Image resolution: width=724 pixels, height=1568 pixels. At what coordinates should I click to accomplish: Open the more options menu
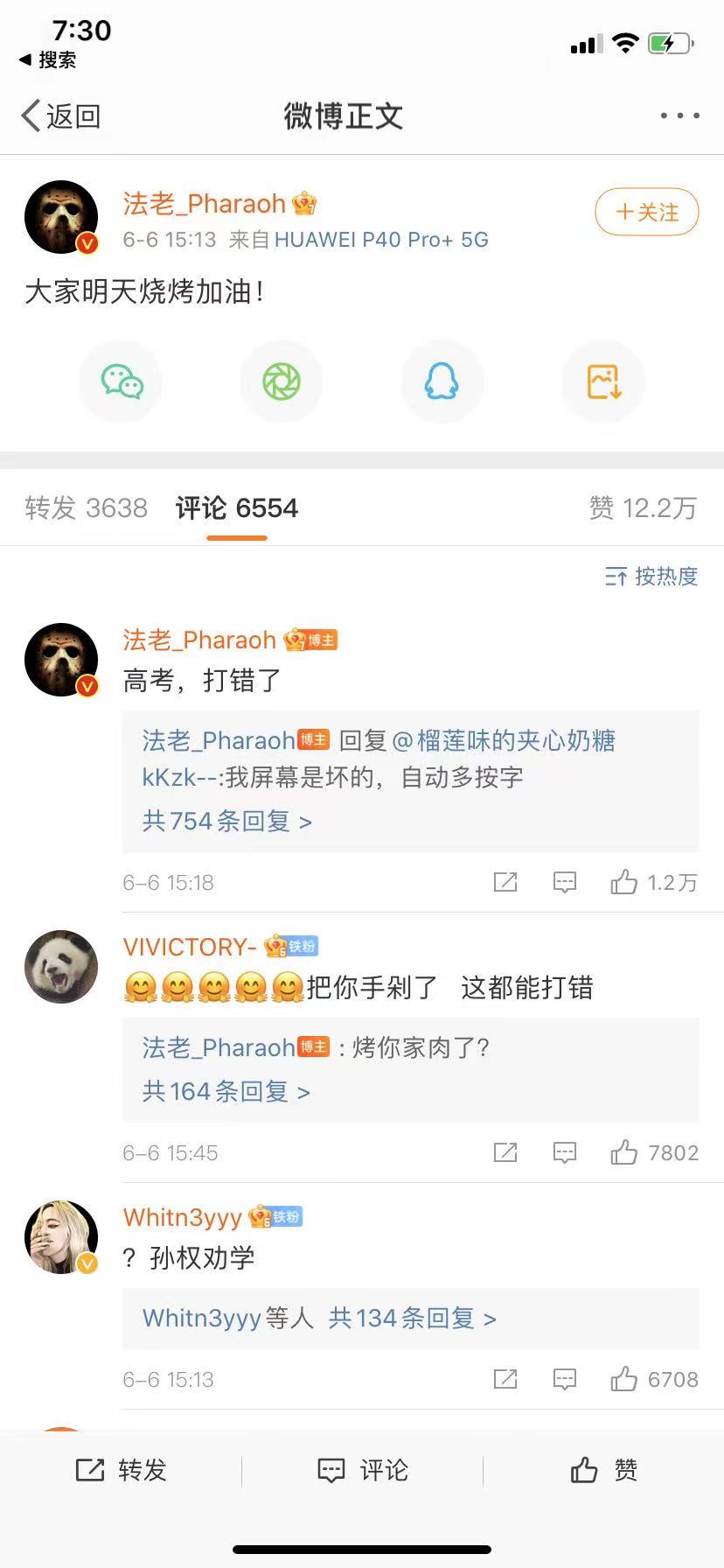coord(679,115)
